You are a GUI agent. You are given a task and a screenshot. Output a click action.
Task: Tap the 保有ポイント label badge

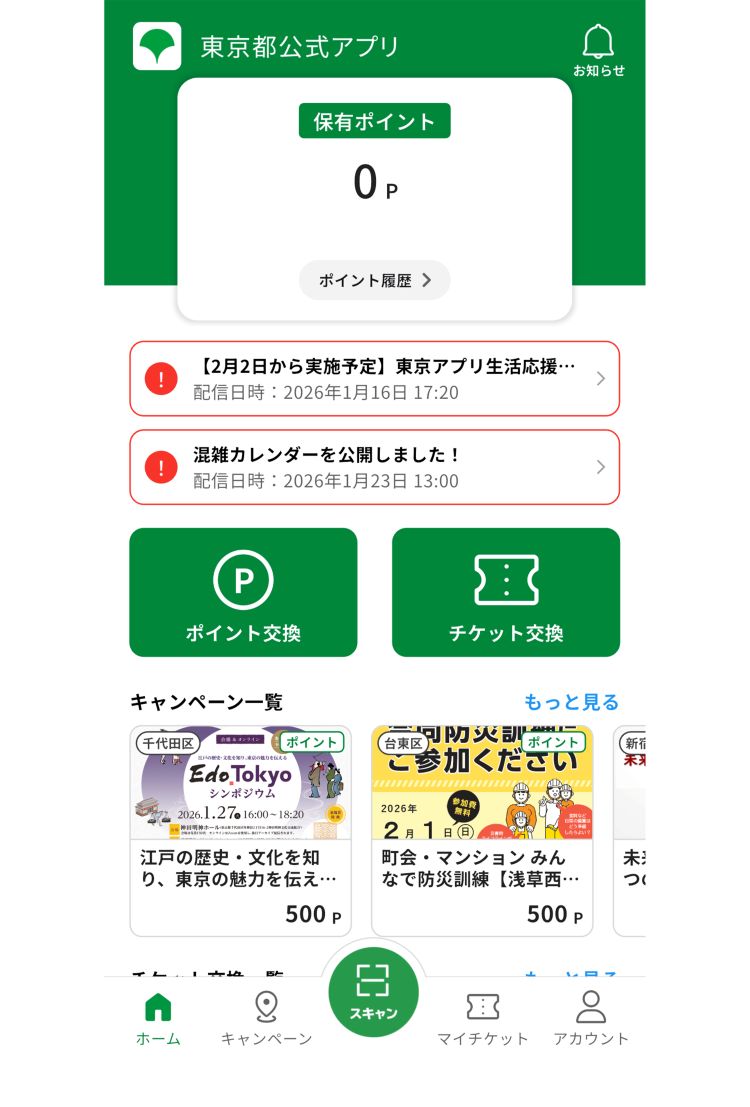pos(374,120)
